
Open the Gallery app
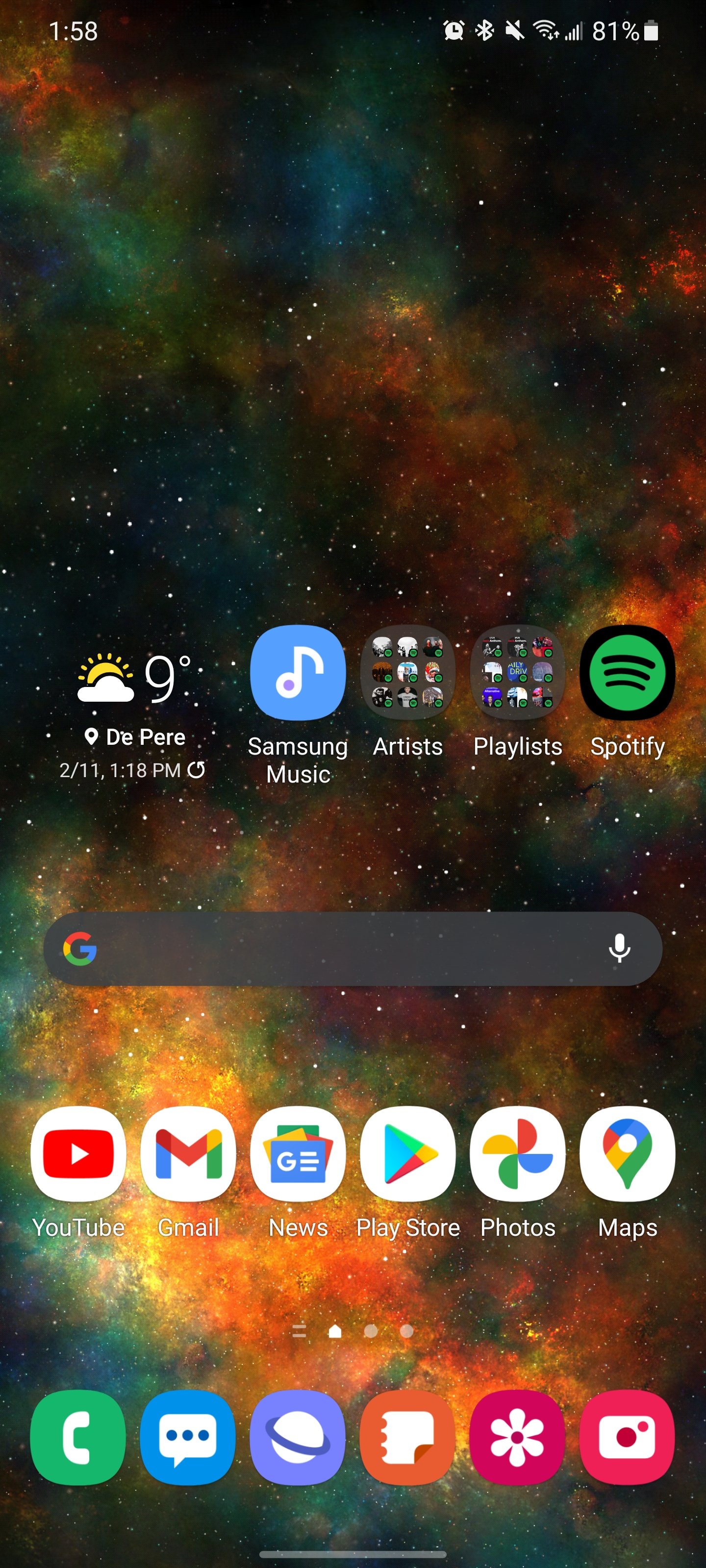518,1437
